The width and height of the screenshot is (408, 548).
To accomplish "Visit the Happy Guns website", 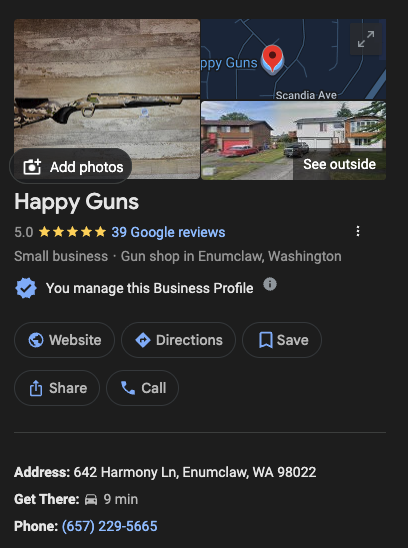I will [x=64, y=340].
